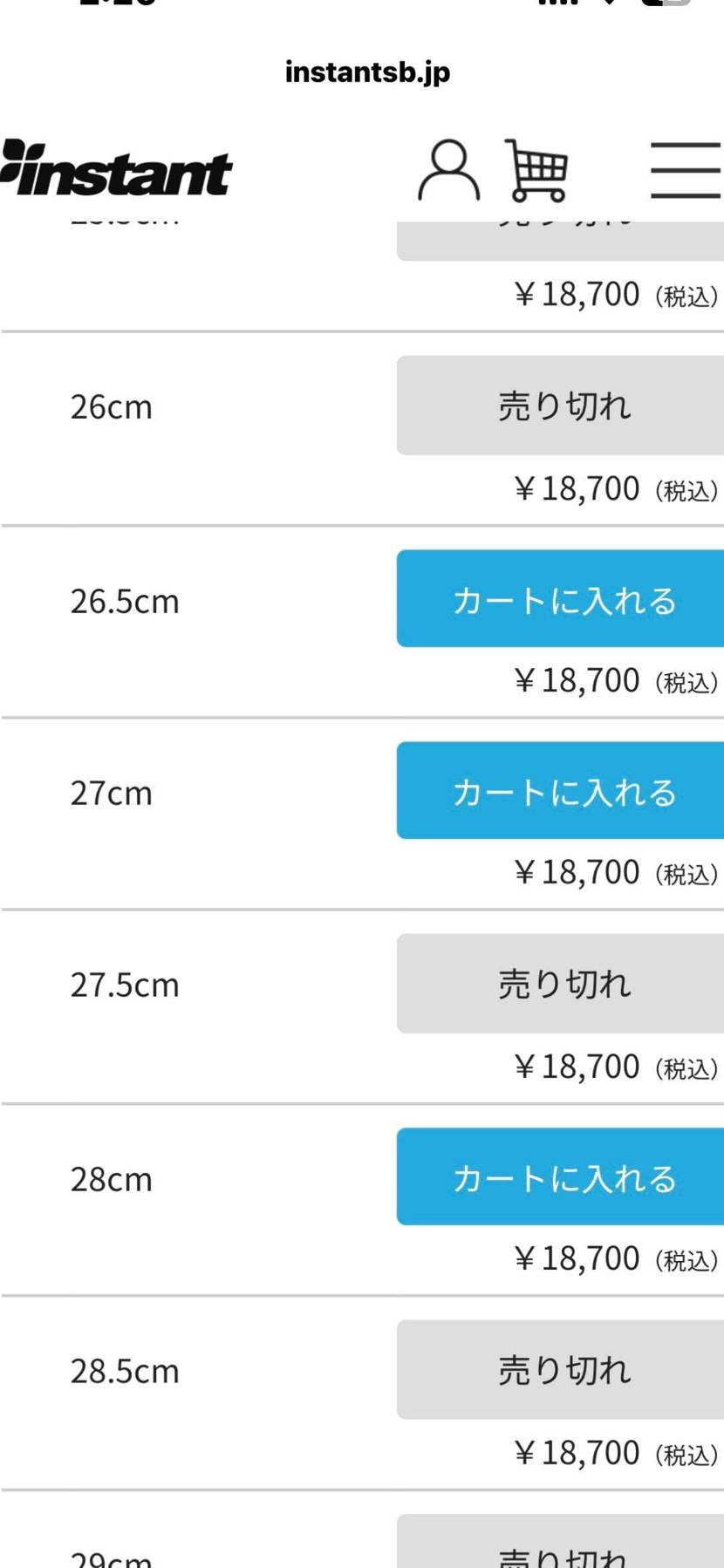Select the 26cm size row
This screenshot has width=724, height=1568.
point(112,406)
